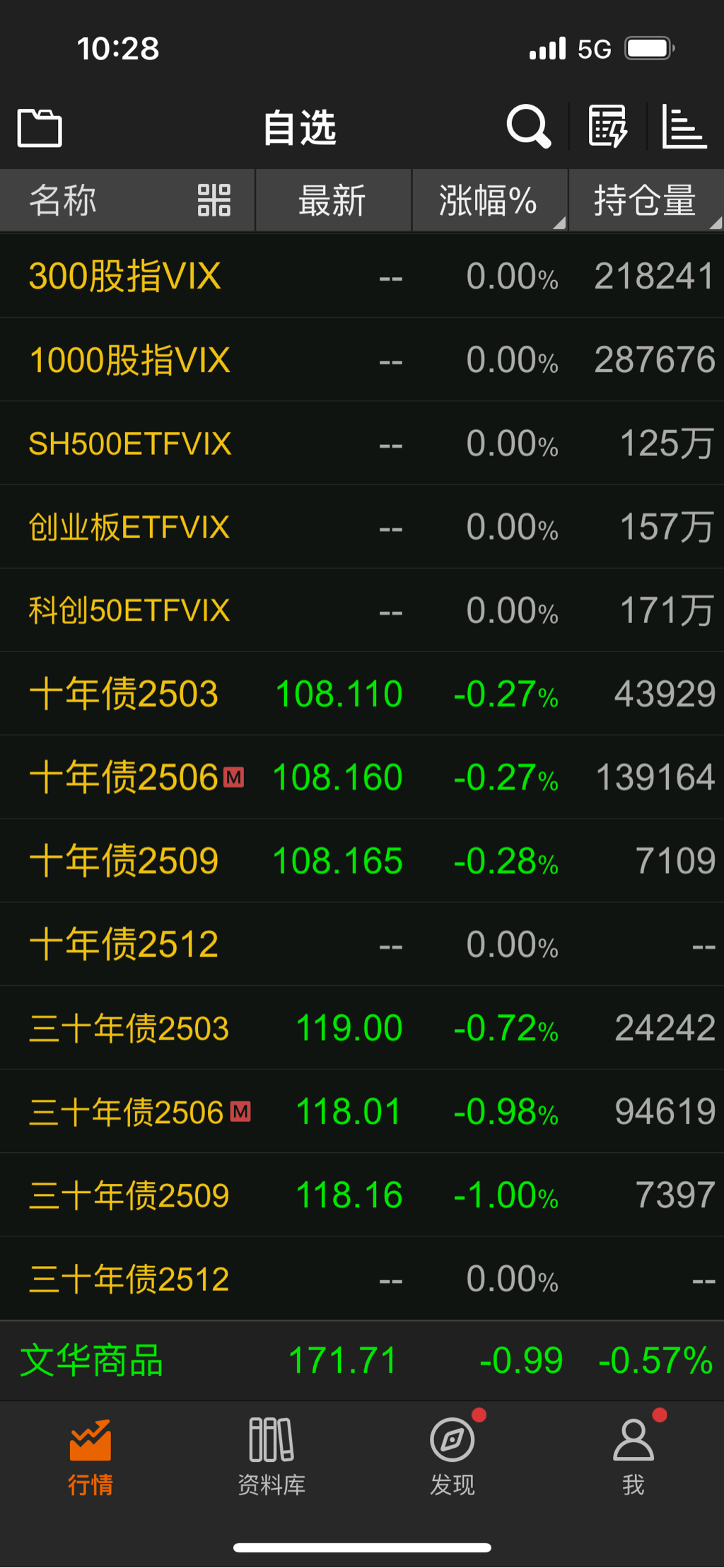Open 三十年债2509 contract details
Viewport: 724px width, 1568px height.
click(129, 1196)
